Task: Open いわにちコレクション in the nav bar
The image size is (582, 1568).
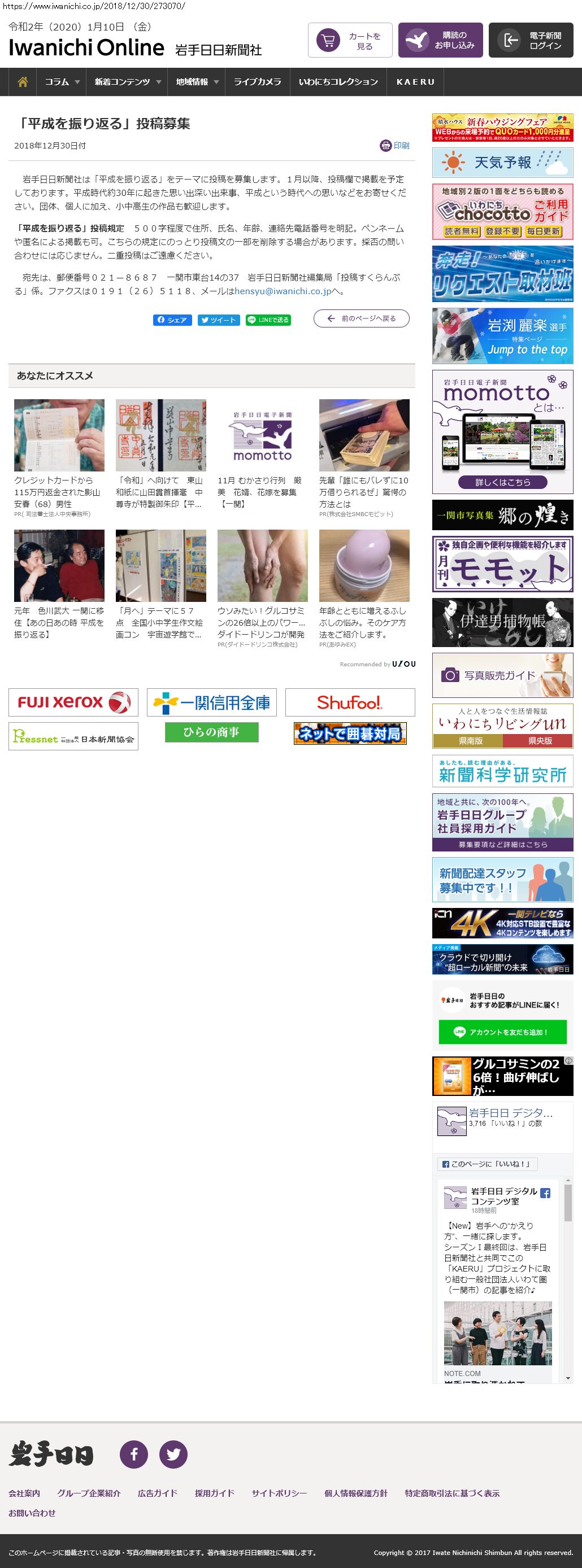Action: pos(338,81)
